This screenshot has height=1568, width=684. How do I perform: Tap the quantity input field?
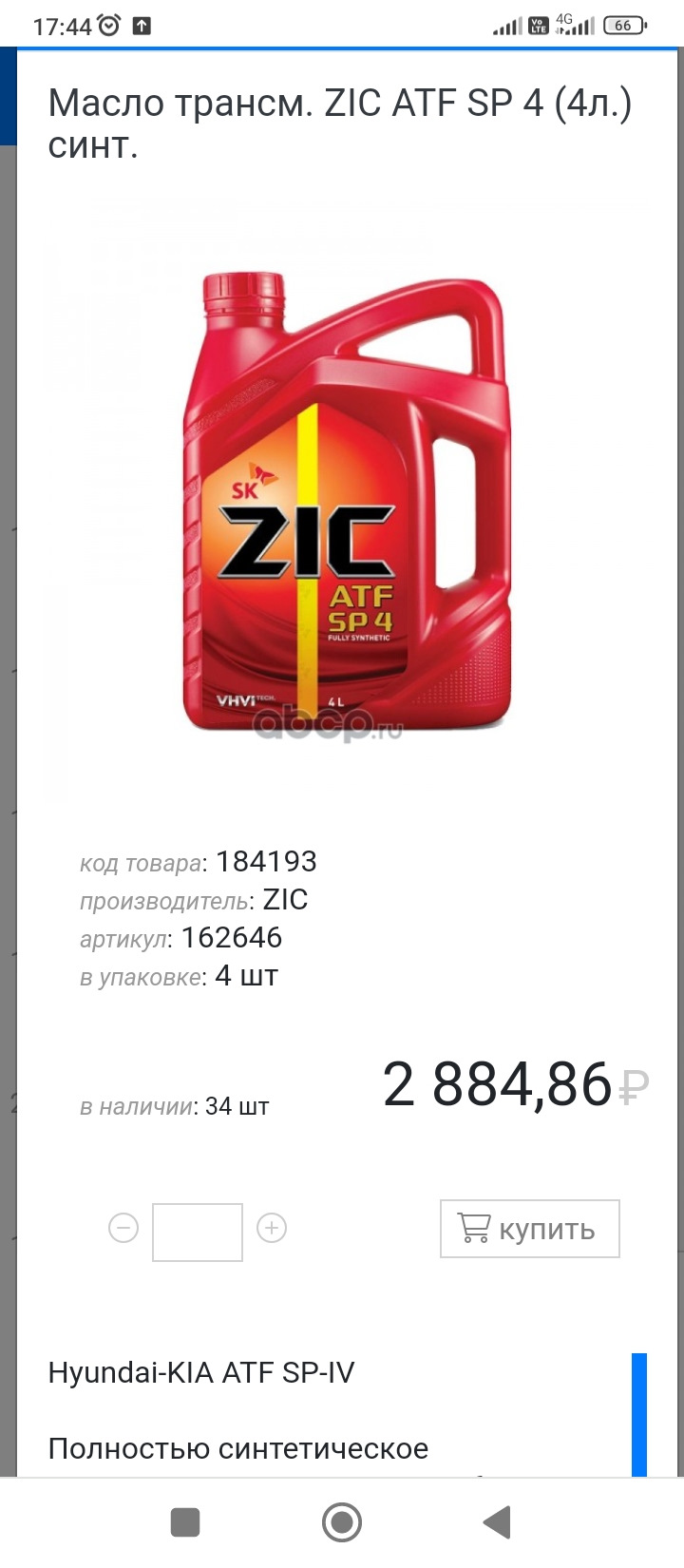point(197,1228)
